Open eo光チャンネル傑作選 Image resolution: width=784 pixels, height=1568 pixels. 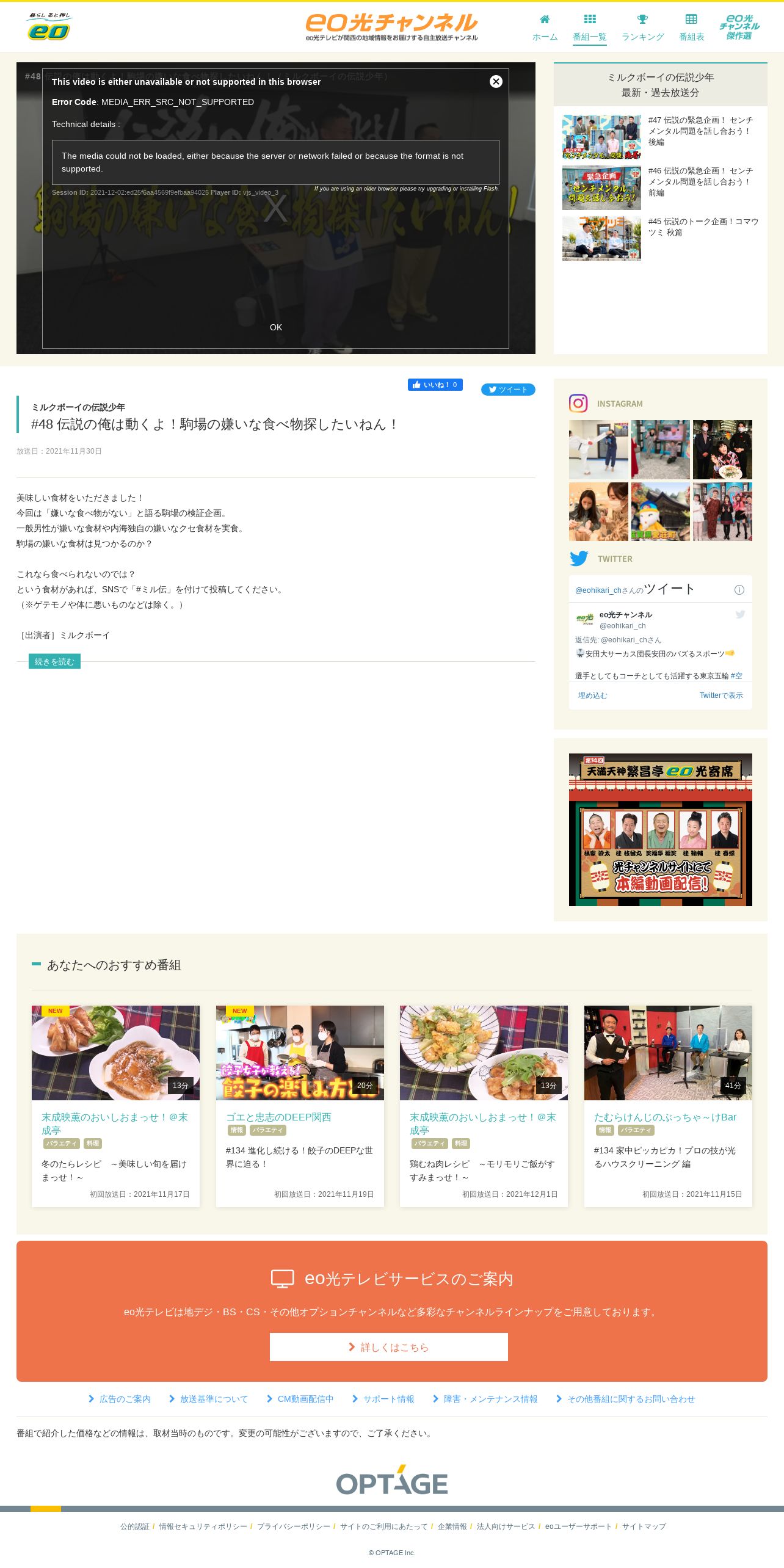coord(739,27)
